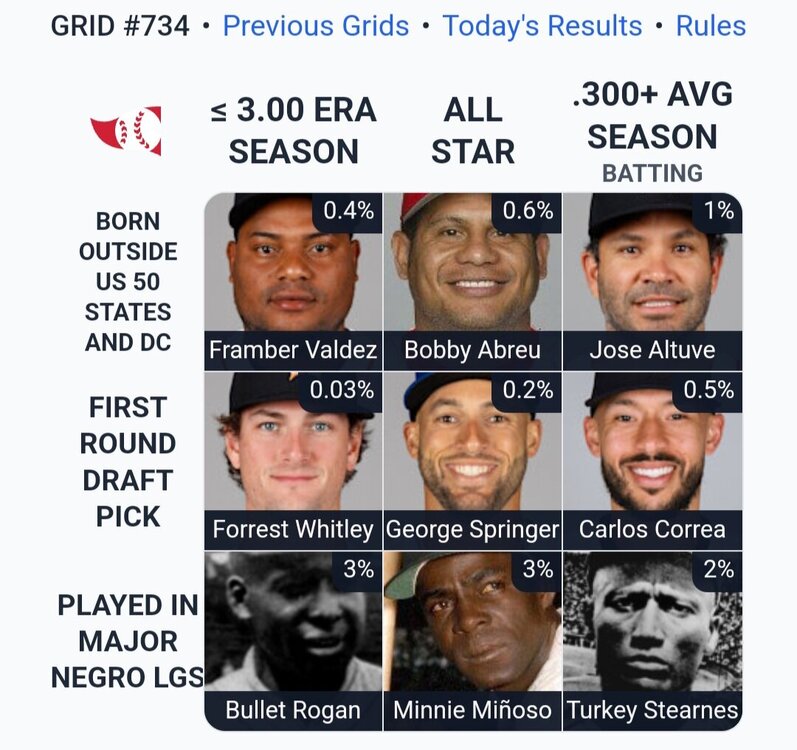Tap the Turkey Stearnes tile

click(652, 640)
